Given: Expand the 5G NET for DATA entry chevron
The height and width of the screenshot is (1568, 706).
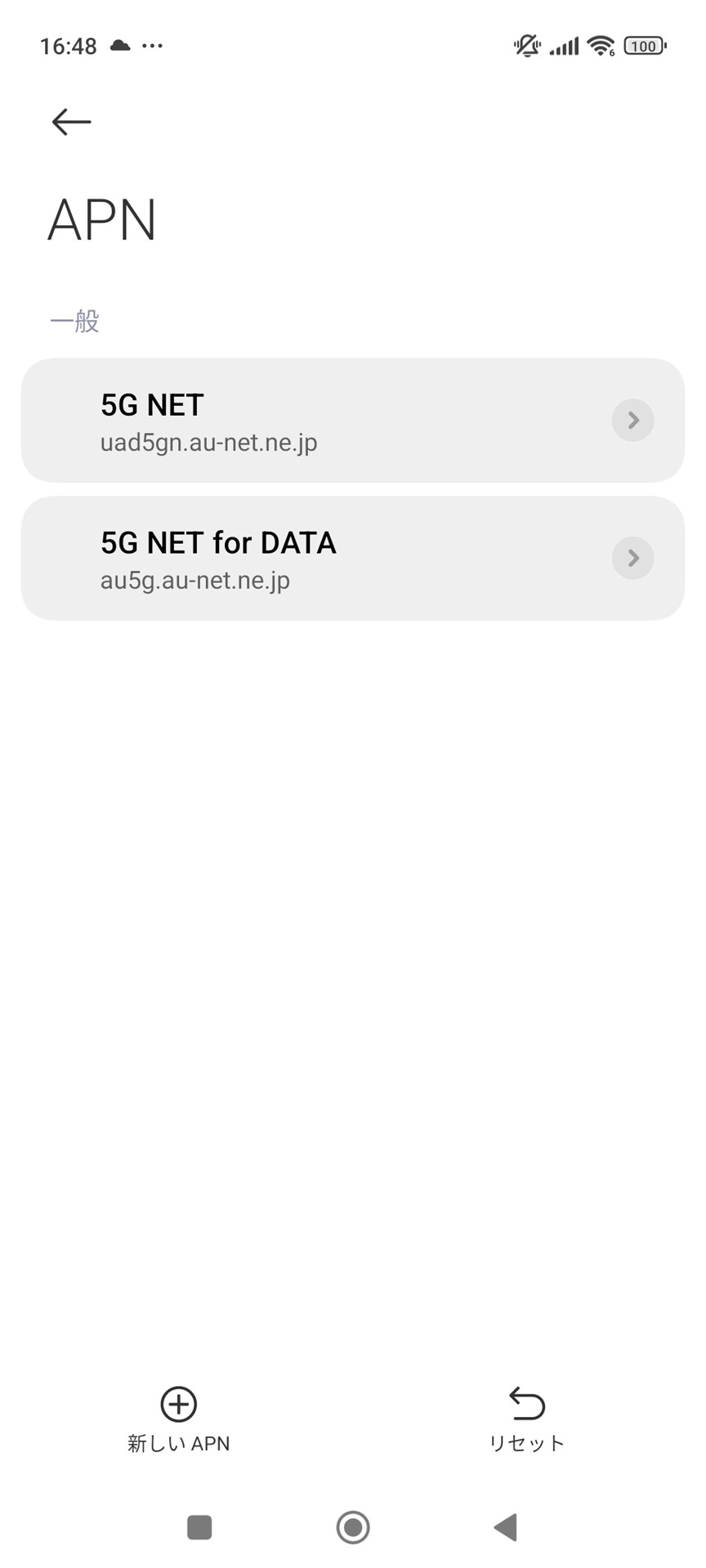Looking at the screenshot, I should [x=632, y=558].
